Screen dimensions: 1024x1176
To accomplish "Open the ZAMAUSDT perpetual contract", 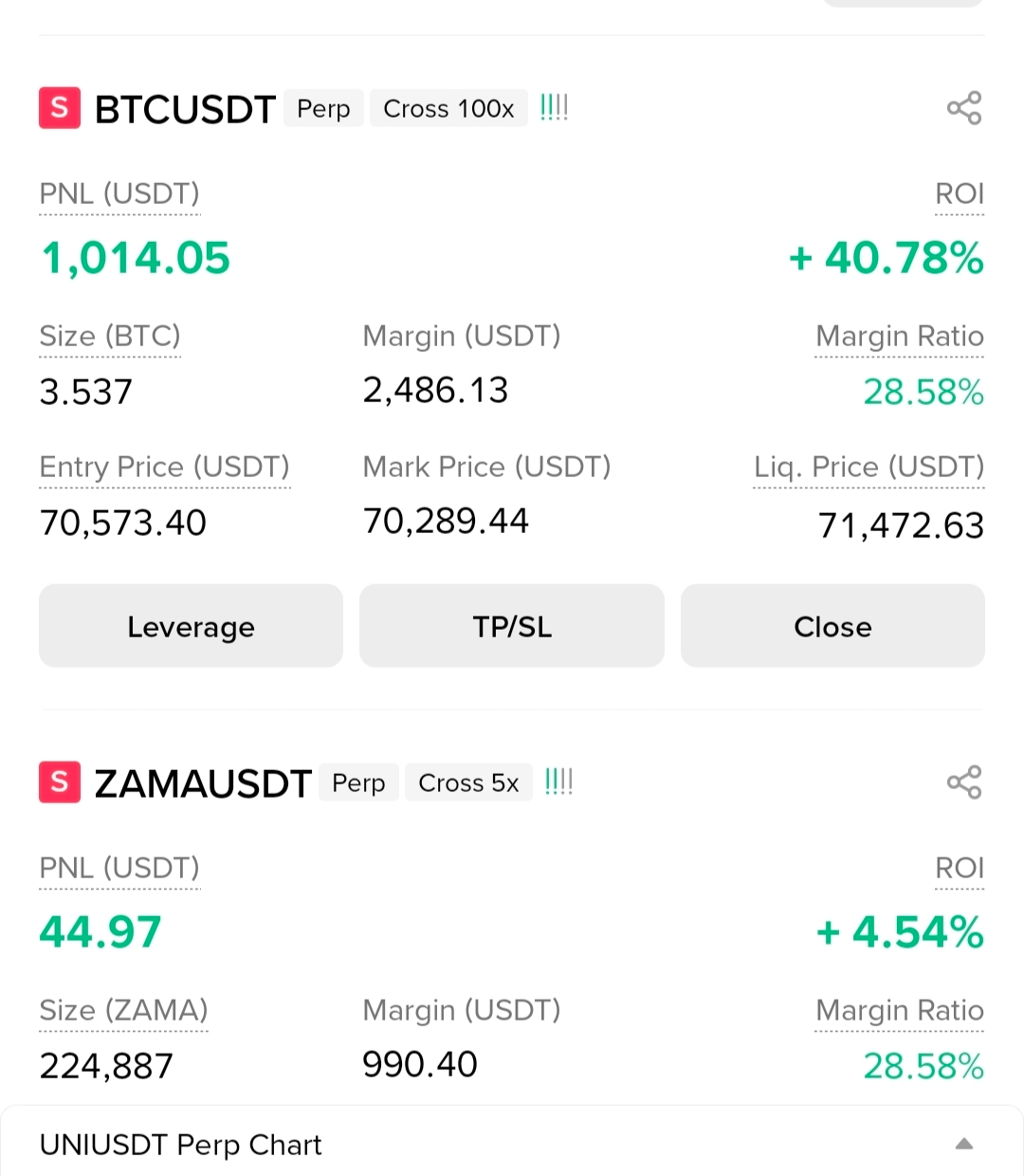I will (203, 783).
